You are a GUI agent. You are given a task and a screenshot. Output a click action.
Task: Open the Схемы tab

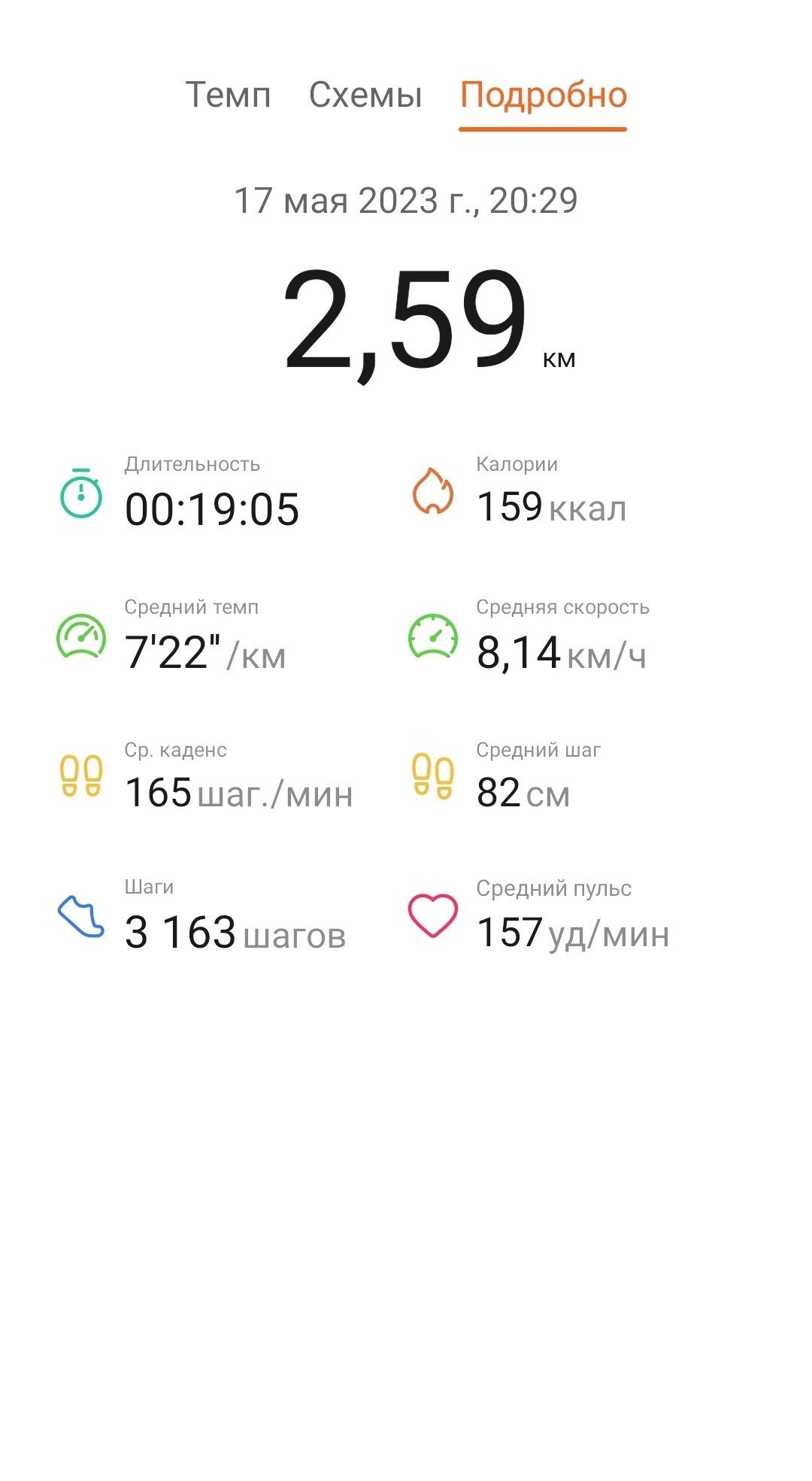[365, 96]
